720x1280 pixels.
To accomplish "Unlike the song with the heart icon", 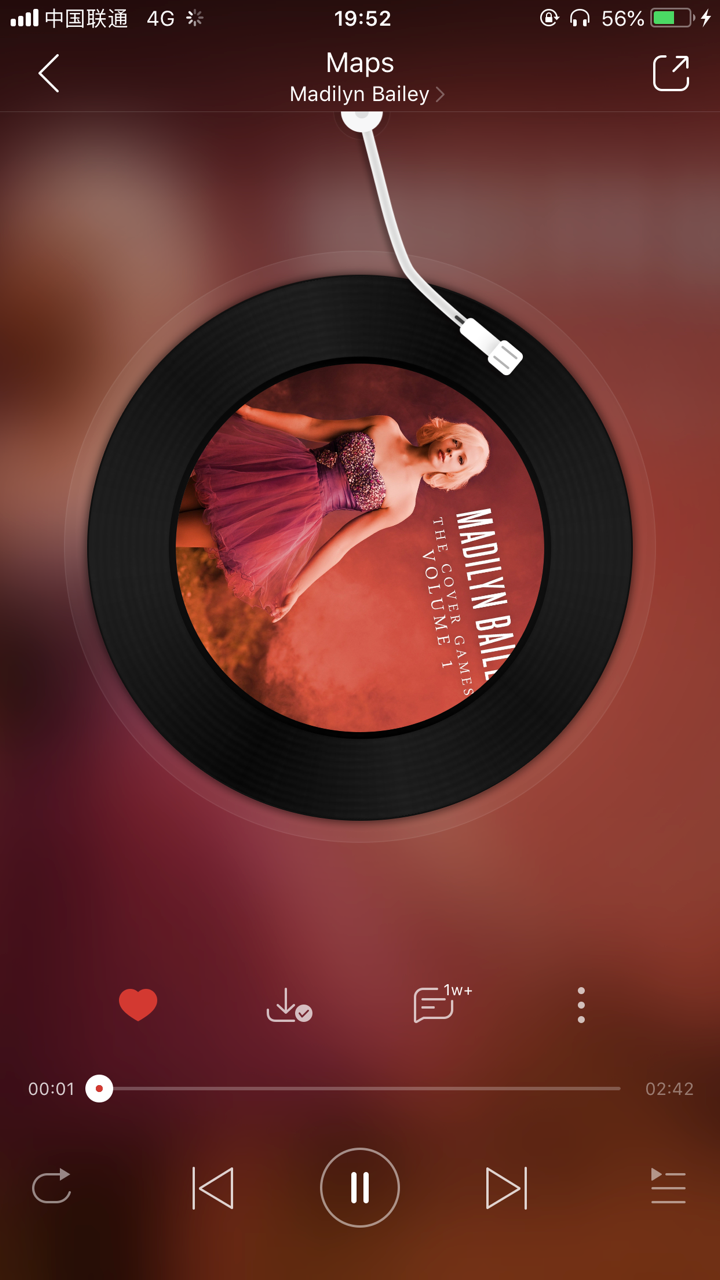I will 138,1004.
